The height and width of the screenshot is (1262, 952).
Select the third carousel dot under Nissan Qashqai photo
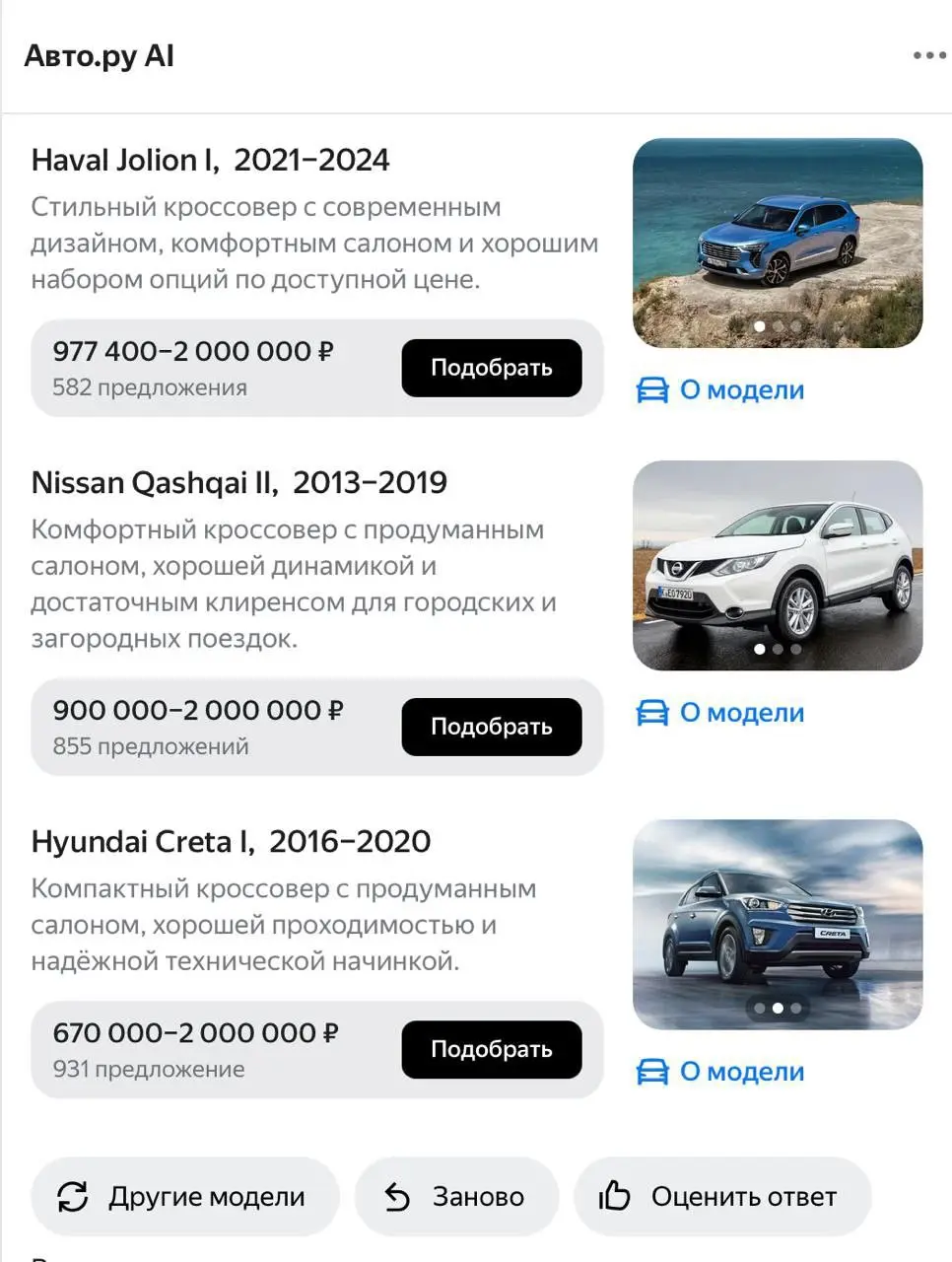(794, 650)
